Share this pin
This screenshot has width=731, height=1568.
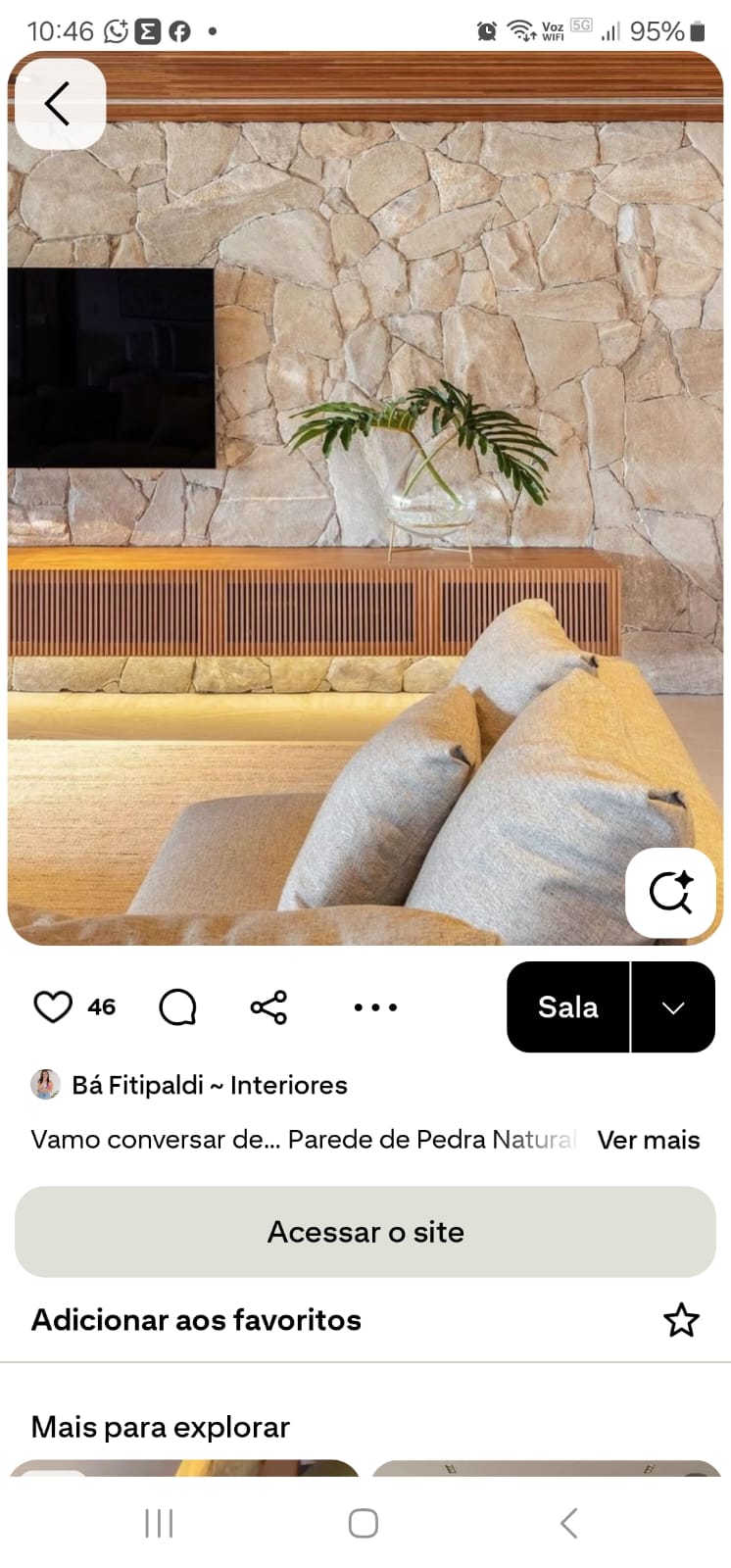tap(268, 1007)
